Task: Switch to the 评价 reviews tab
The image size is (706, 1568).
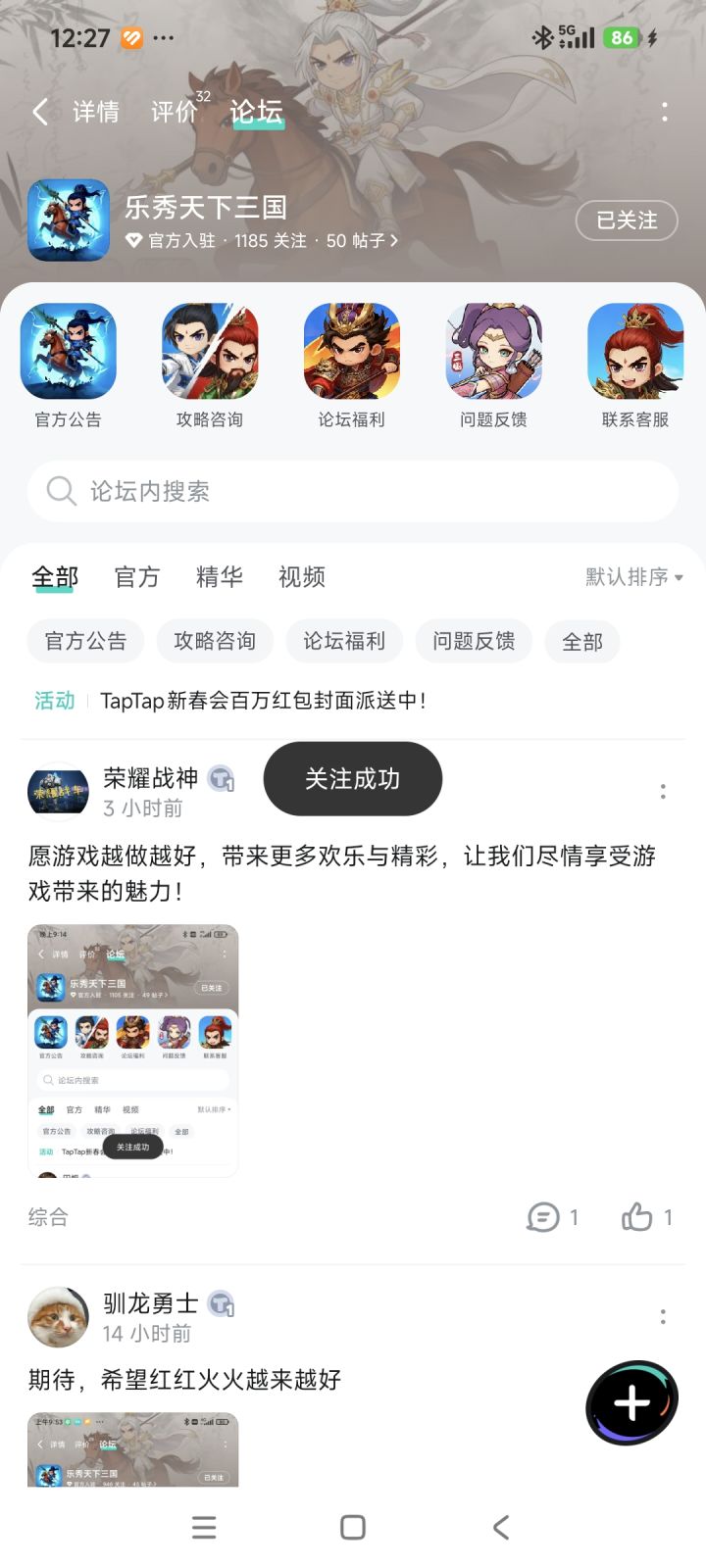Action: tap(175, 111)
